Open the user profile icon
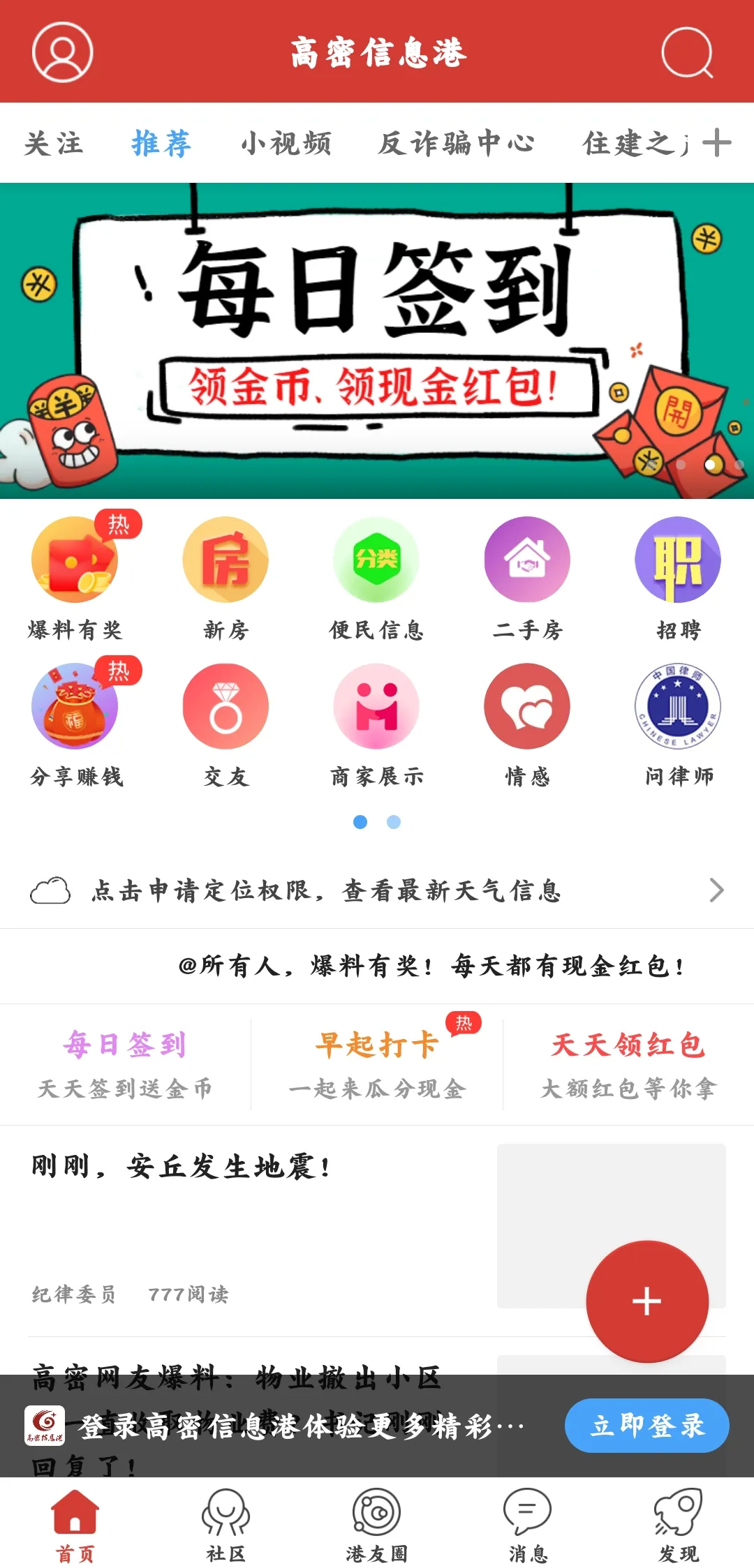The height and width of the screenshot is (1568, 754). point(62,52)
